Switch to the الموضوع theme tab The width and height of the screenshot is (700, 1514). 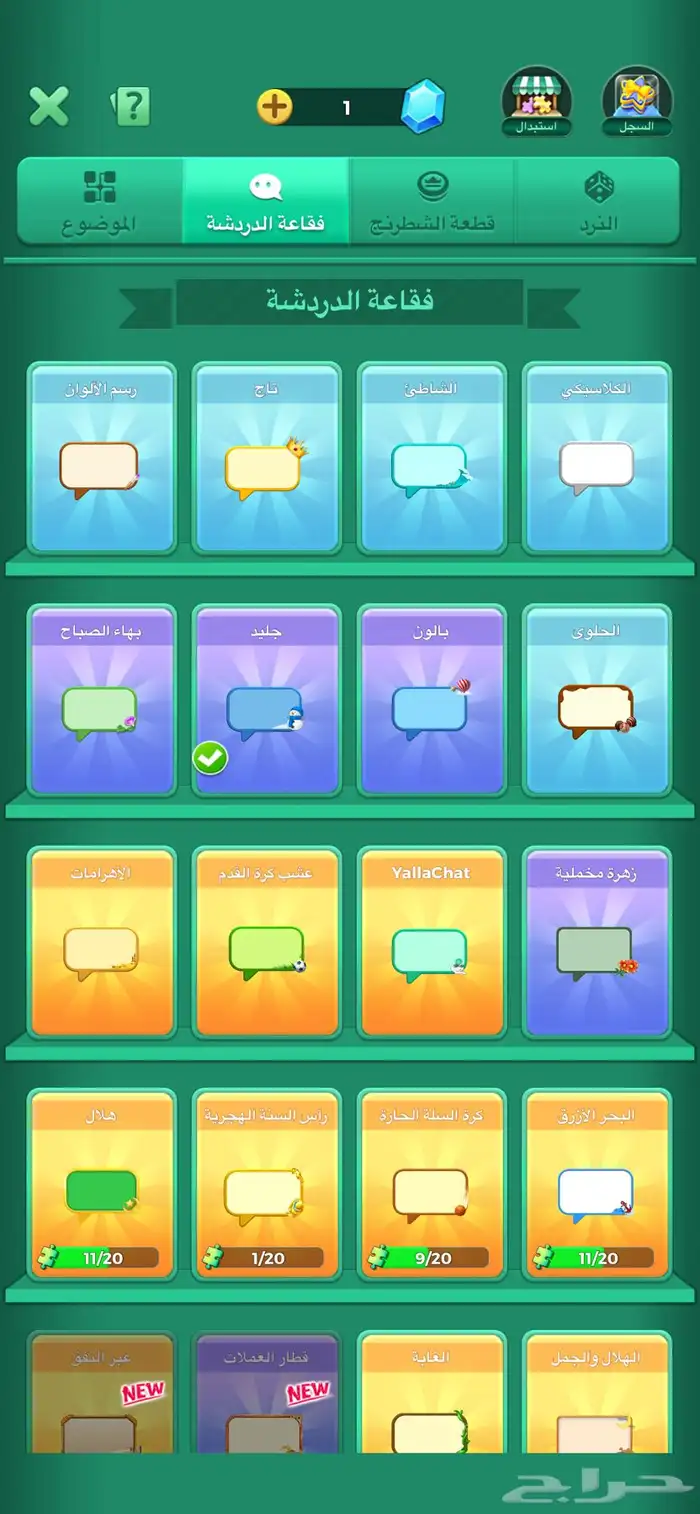coord(101,201)
